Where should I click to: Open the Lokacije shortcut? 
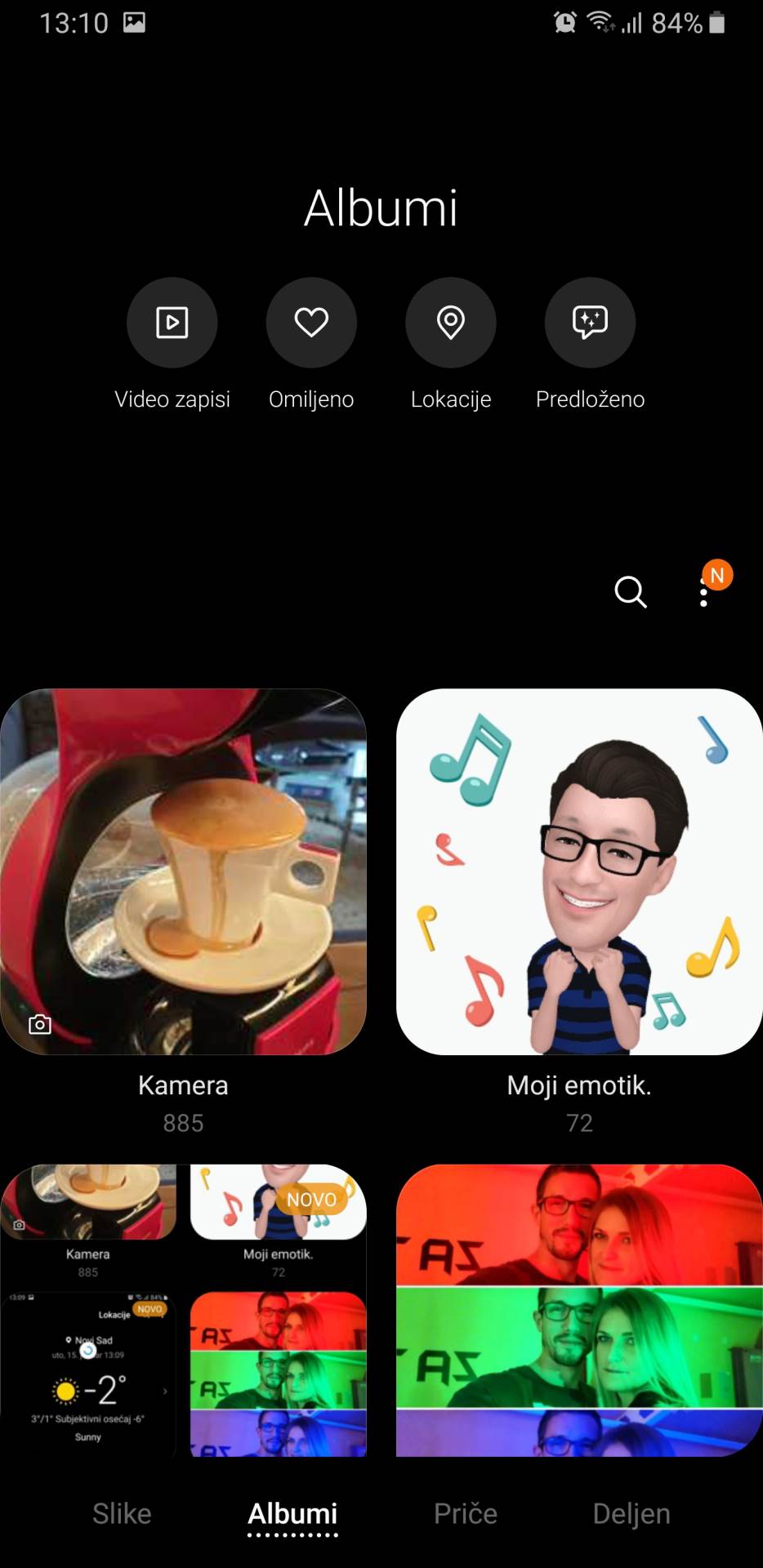[451, 323]
